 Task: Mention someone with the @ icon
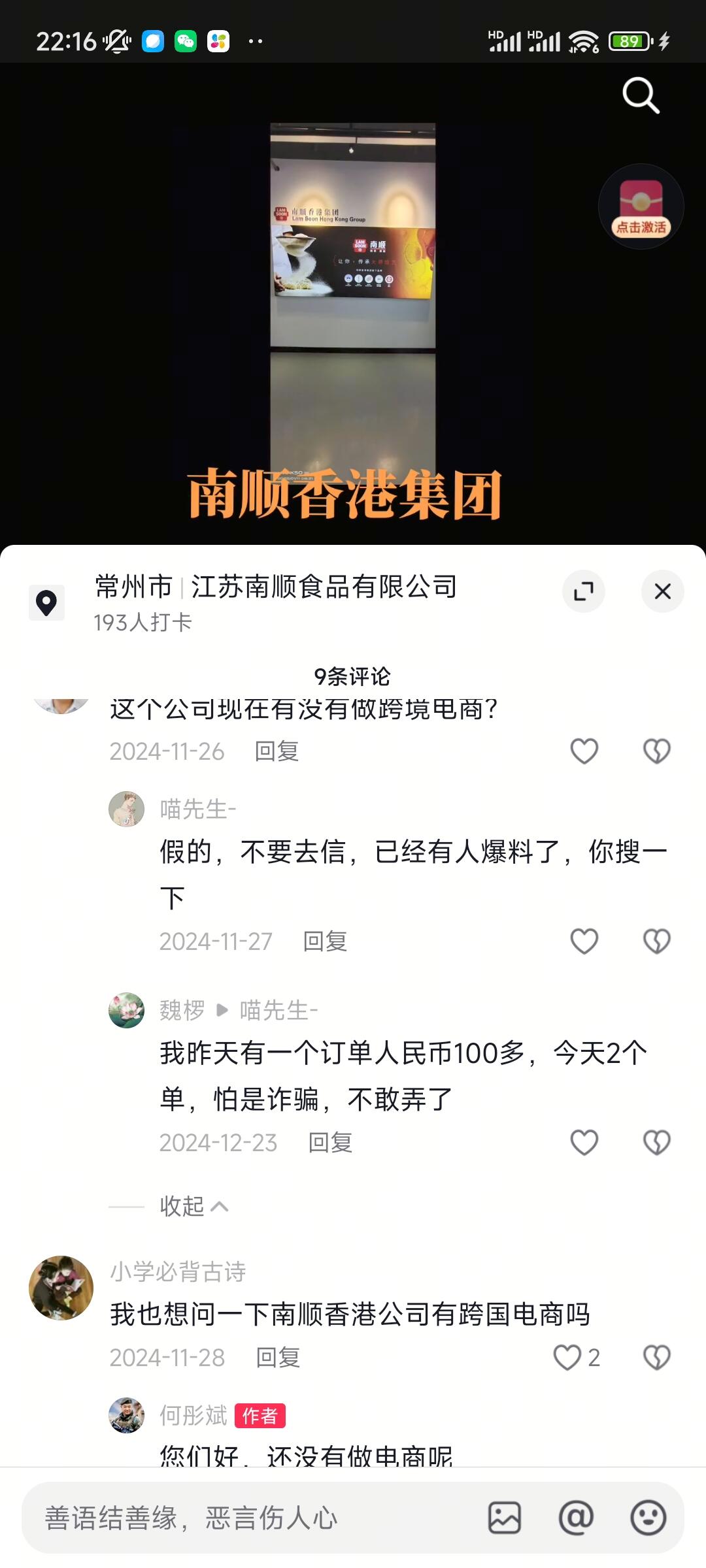pos(576,1518)
